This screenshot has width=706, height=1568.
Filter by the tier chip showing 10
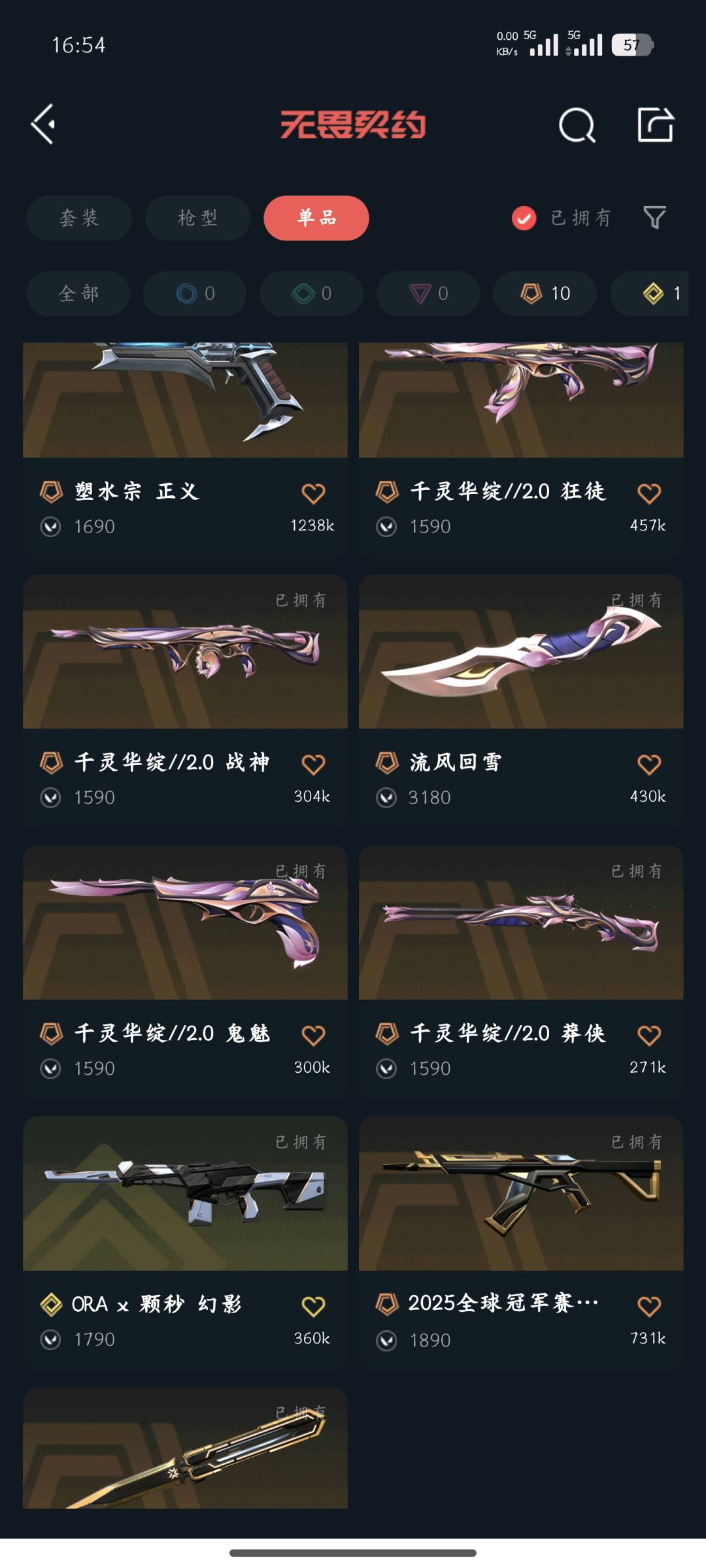click(x=545, y=293)
